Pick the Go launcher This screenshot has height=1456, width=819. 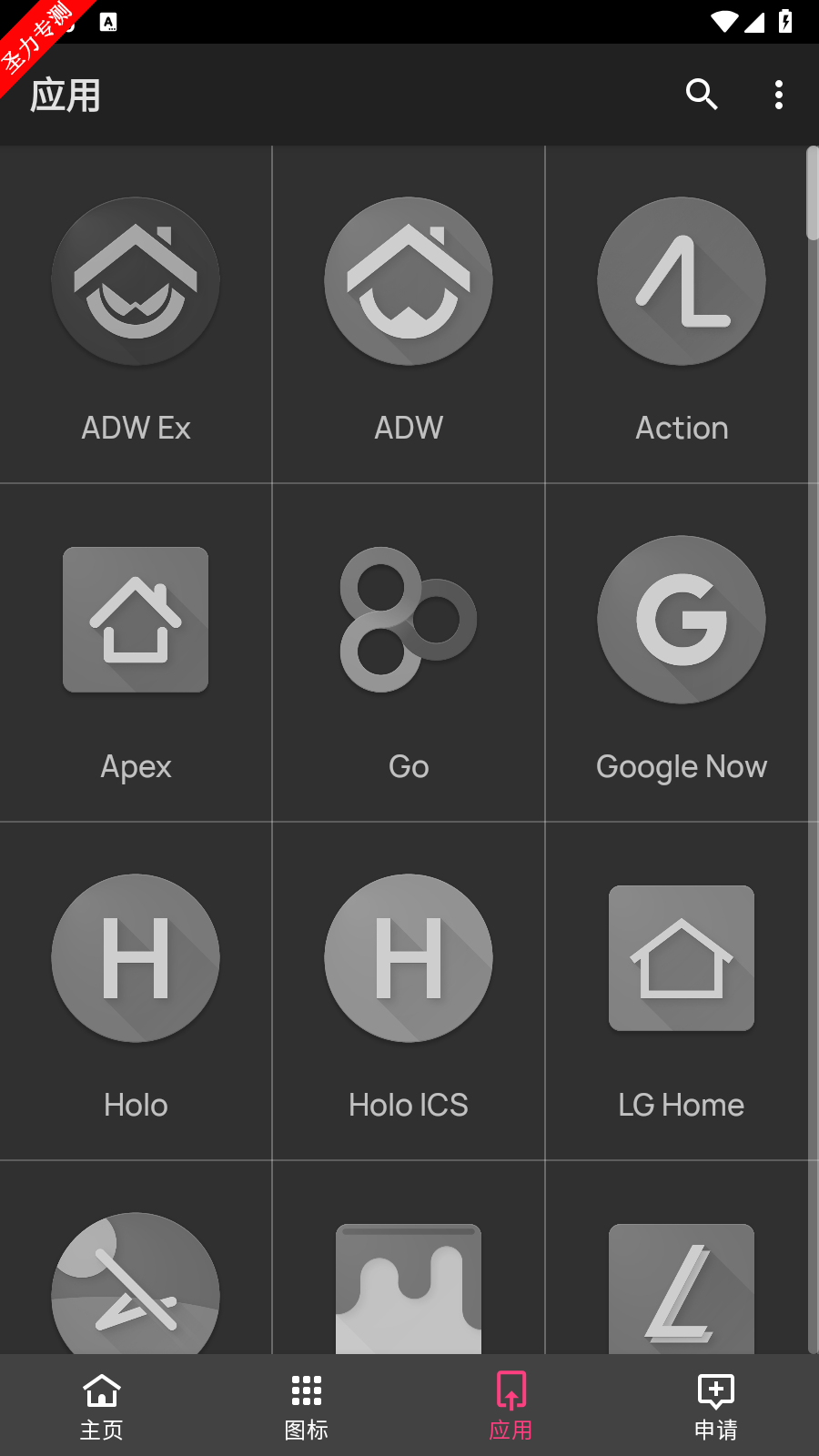point(409,652)
